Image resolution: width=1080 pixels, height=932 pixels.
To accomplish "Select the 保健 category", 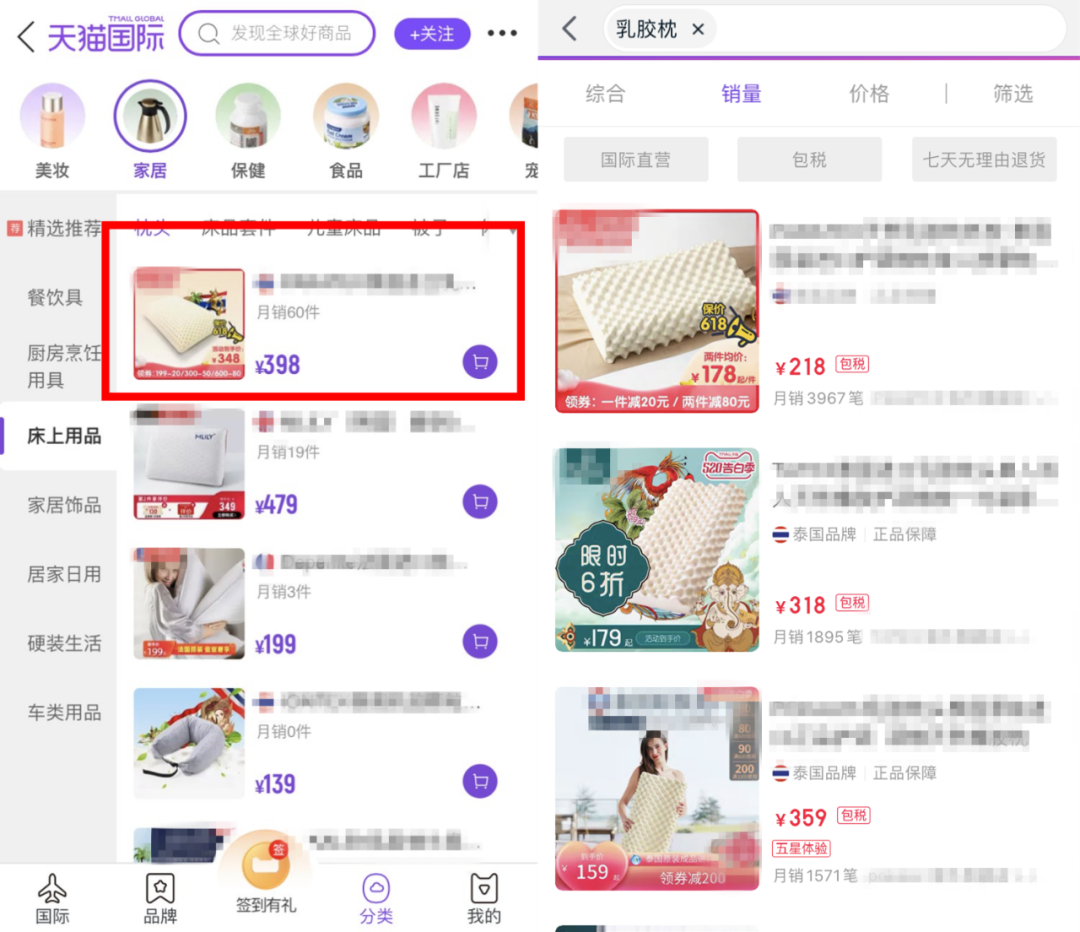I will tap(248, 131).
